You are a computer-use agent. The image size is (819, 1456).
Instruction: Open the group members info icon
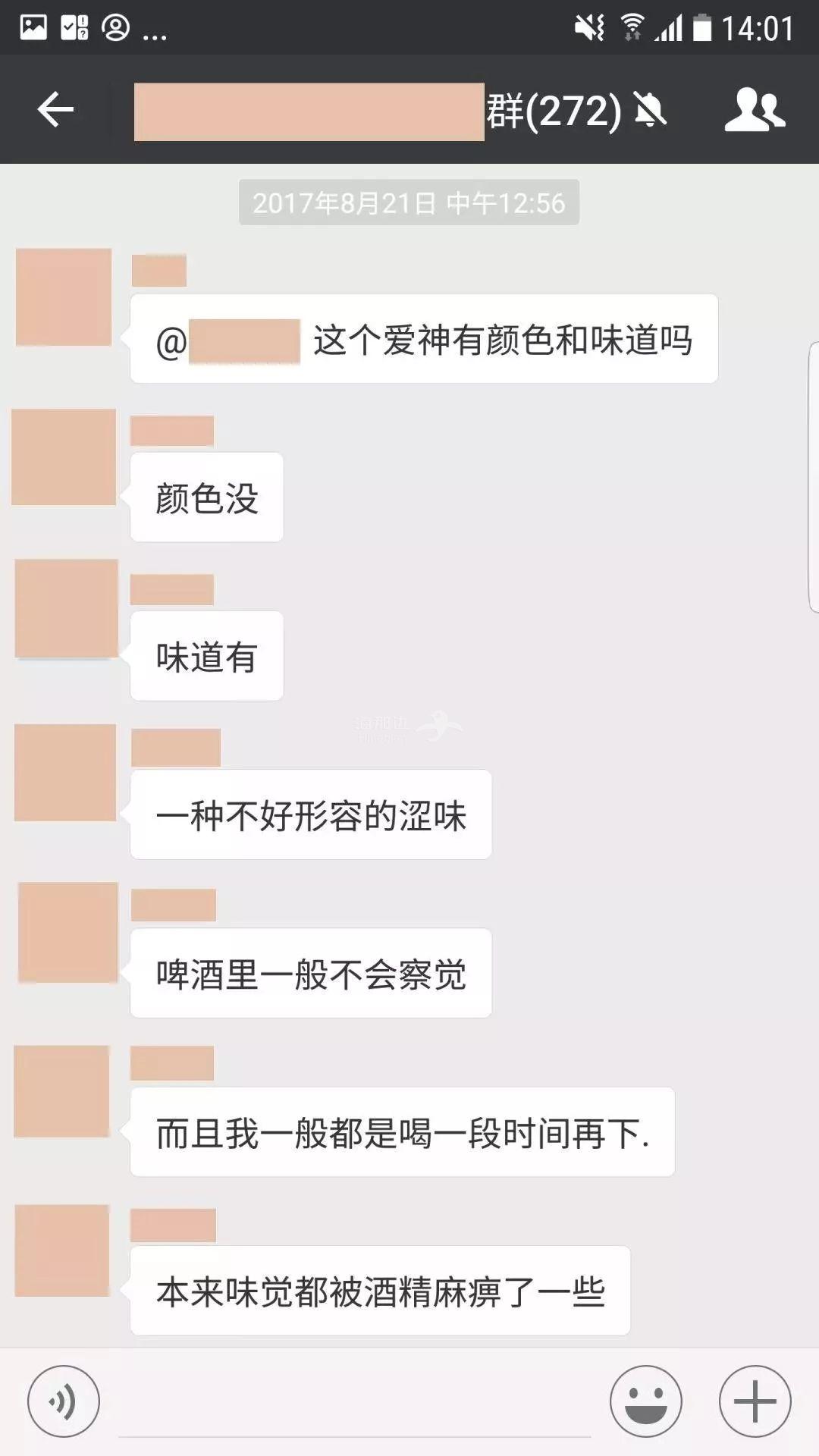pos(754,110)
